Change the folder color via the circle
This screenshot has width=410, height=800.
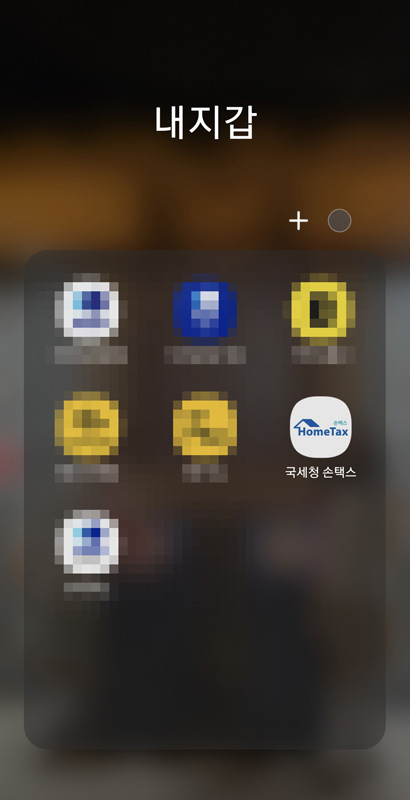click(339, 221)
